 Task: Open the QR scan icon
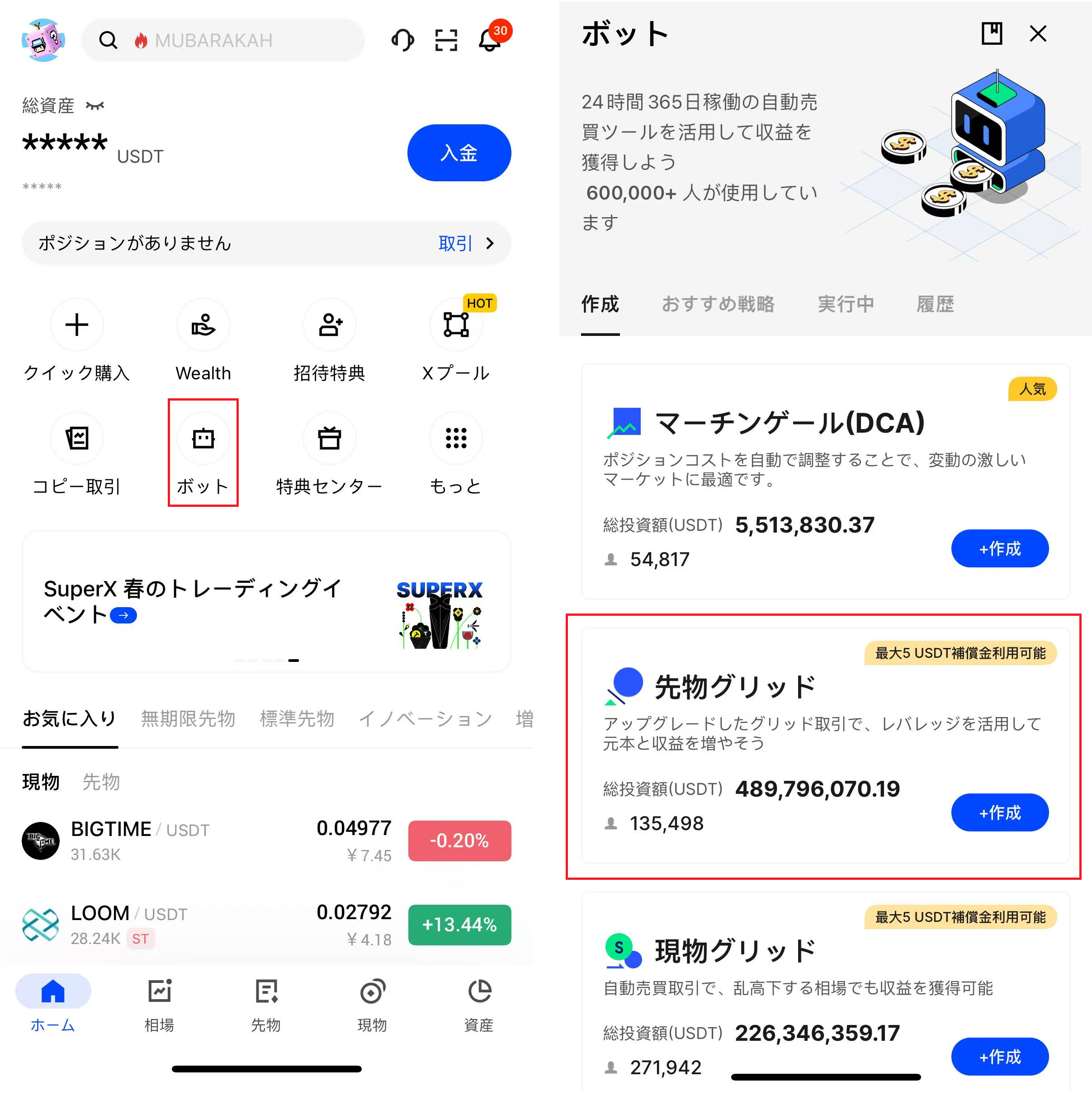(x=446, y=40)
